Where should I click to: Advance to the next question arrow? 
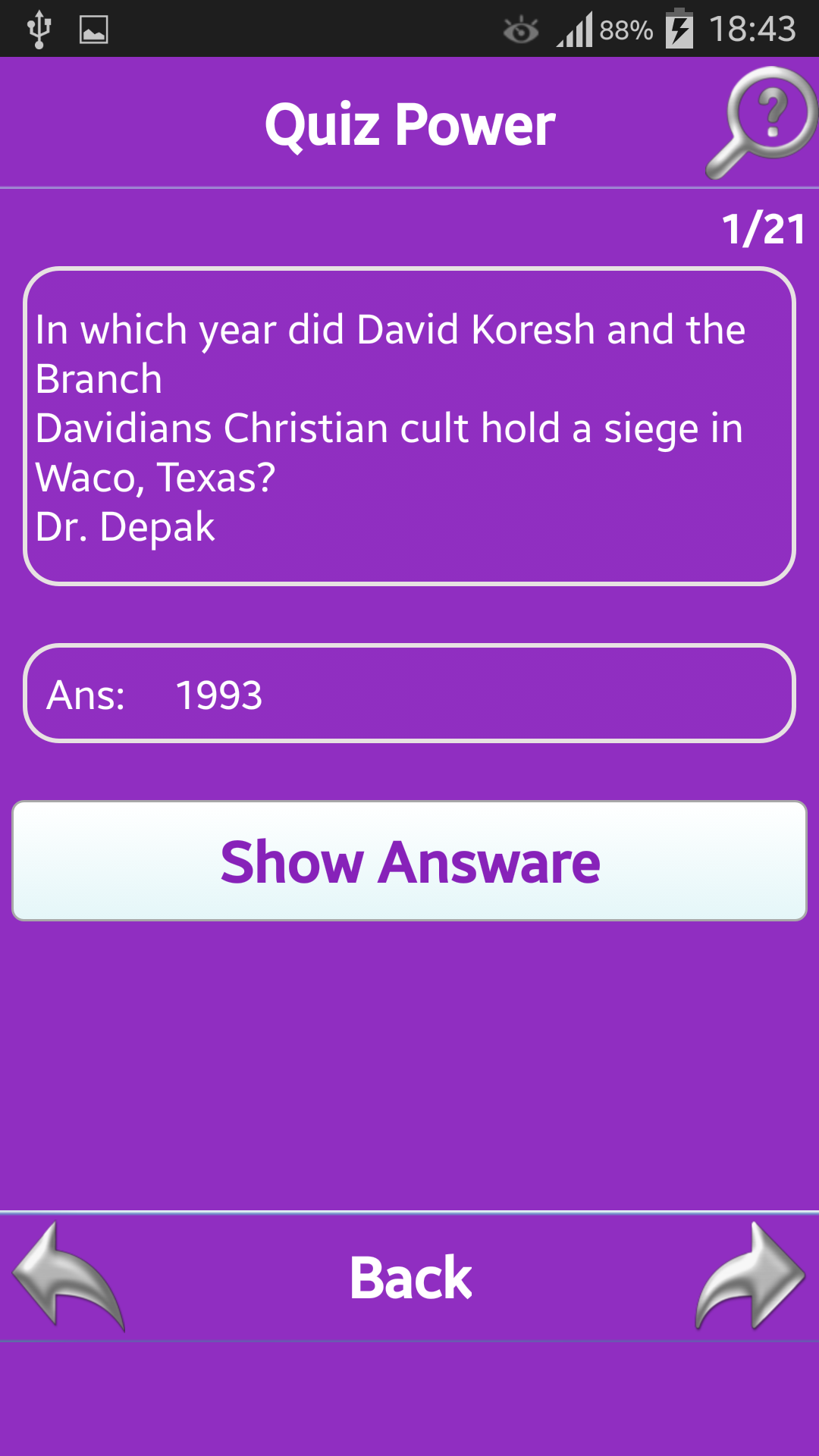(x=751, y=1276)
